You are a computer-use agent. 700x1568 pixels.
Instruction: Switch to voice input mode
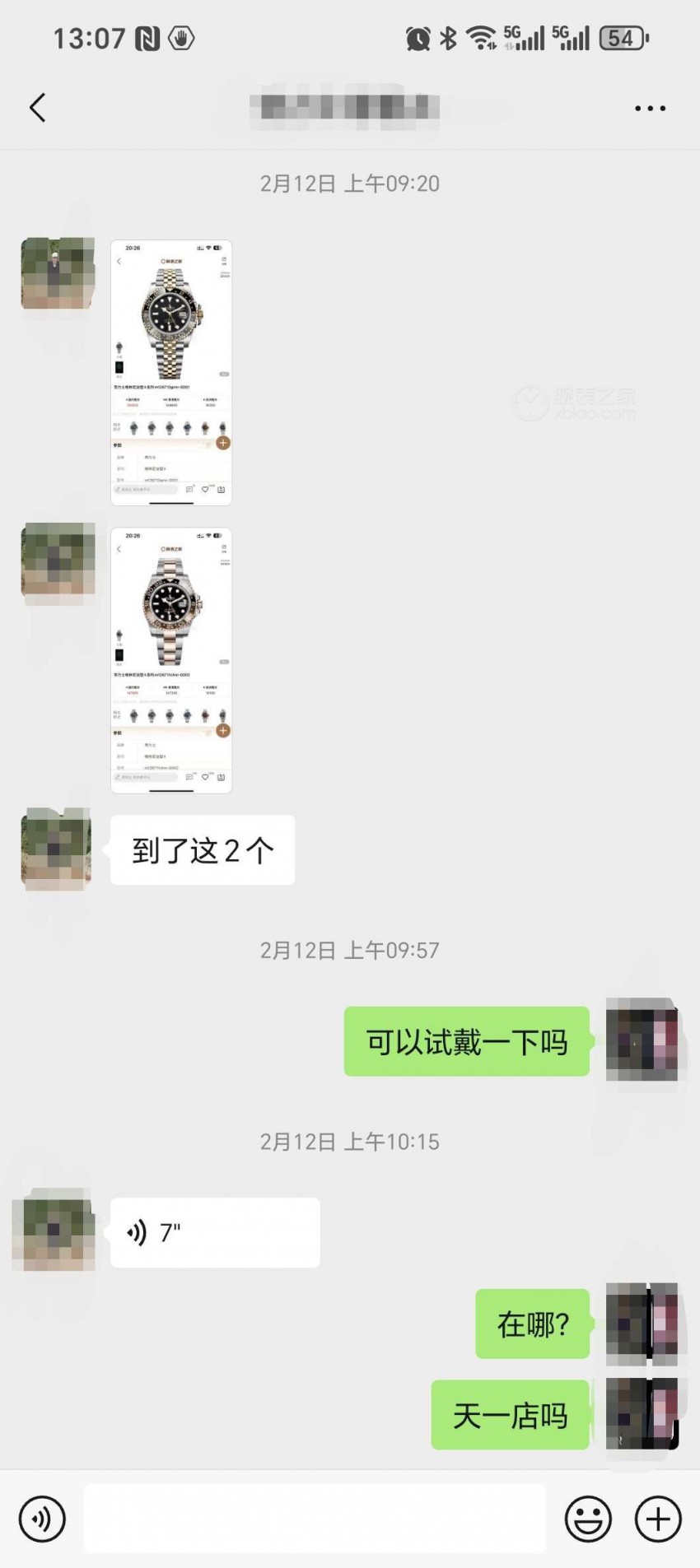(x=42, y=1519)
